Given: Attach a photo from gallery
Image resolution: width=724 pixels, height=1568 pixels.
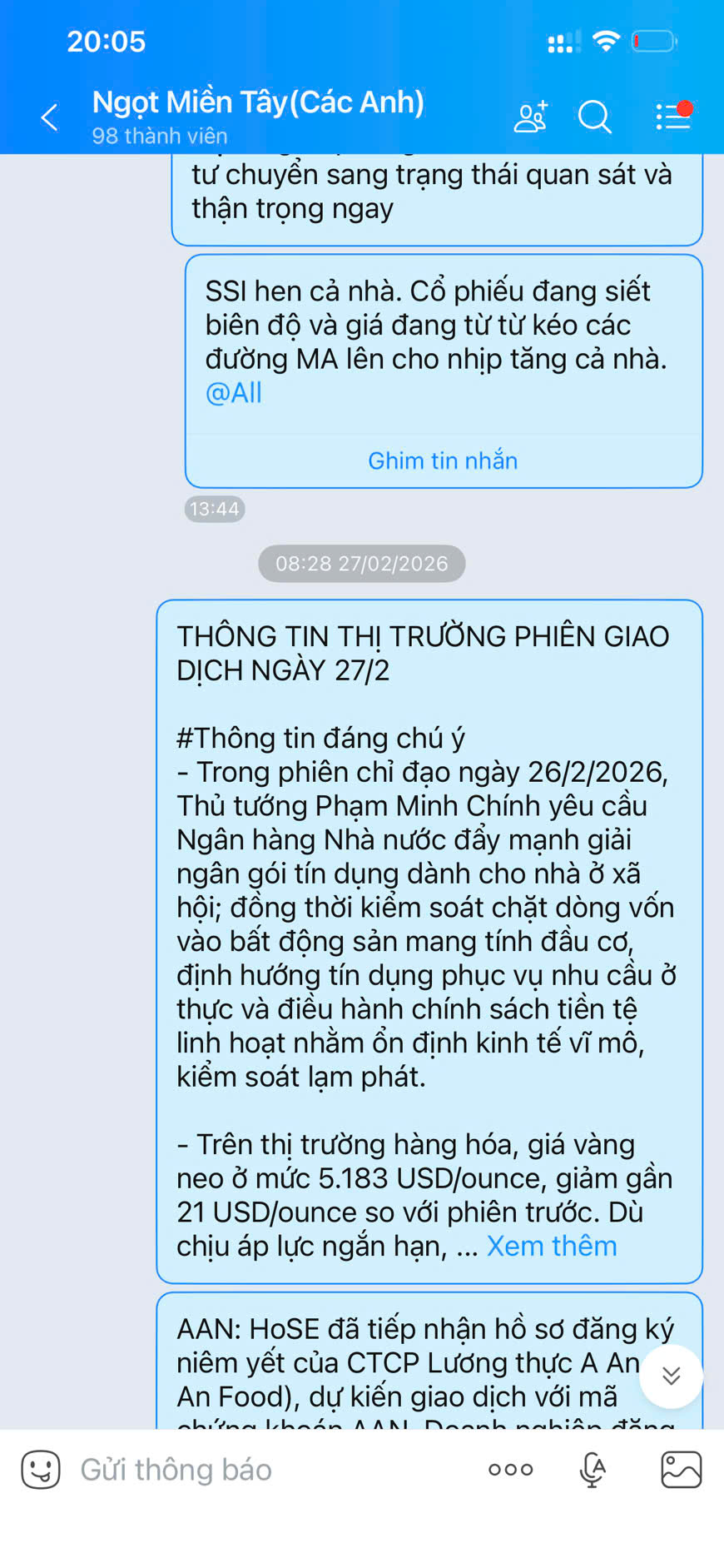Looking at the screenshot, I should (x=681, y=1470).
